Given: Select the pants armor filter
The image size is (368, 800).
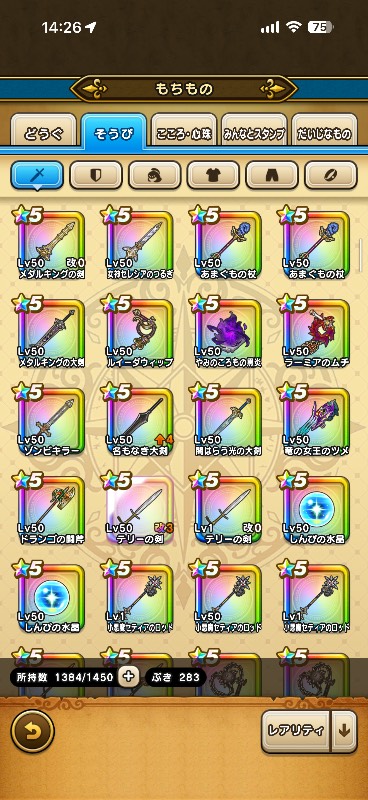Looking at the screenshot, I should 272,175.
